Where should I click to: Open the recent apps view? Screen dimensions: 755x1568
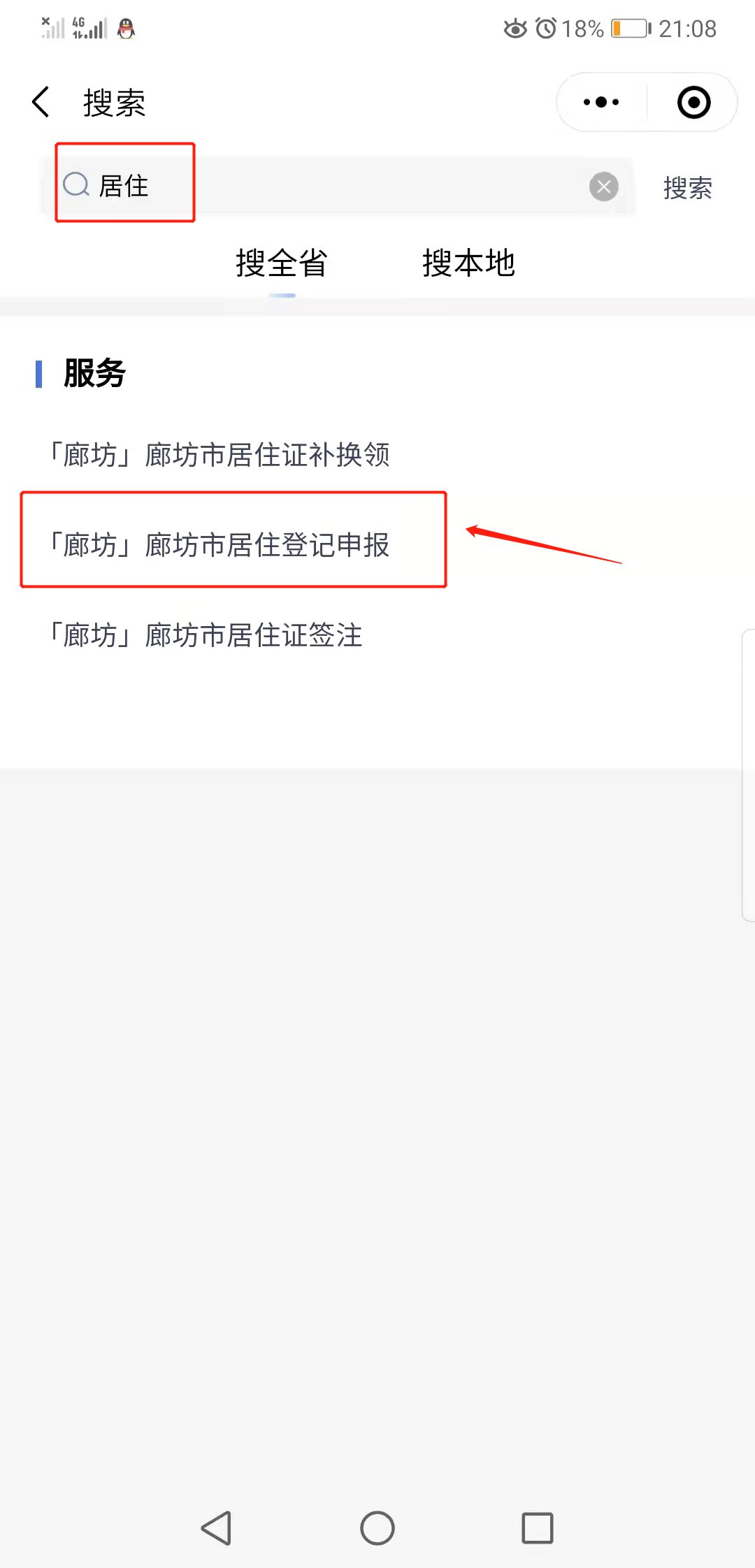[x=538, y=1528]
